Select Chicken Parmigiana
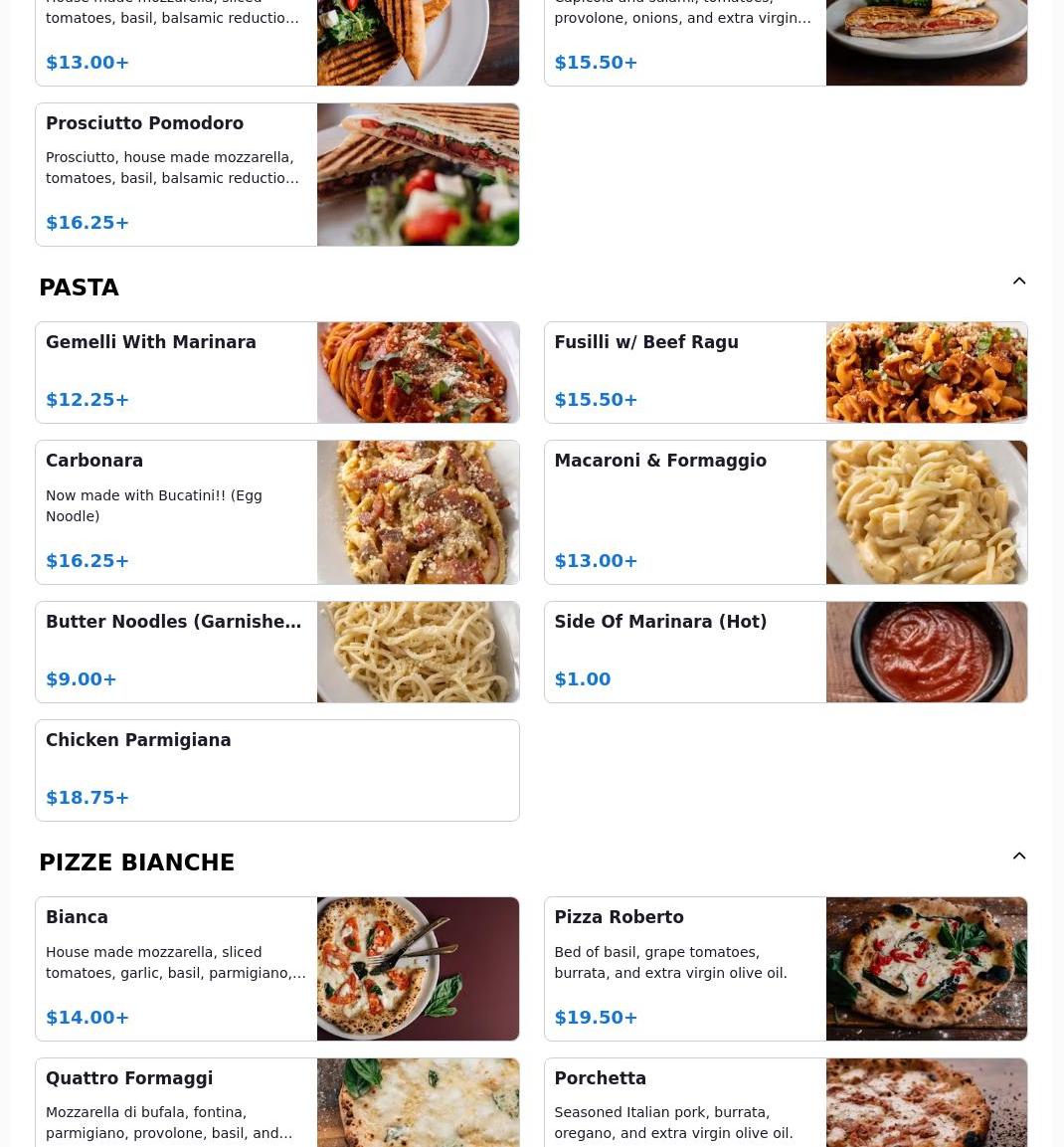The height and width of the screenshot is (1147, 1064). [x=276, y=770]
